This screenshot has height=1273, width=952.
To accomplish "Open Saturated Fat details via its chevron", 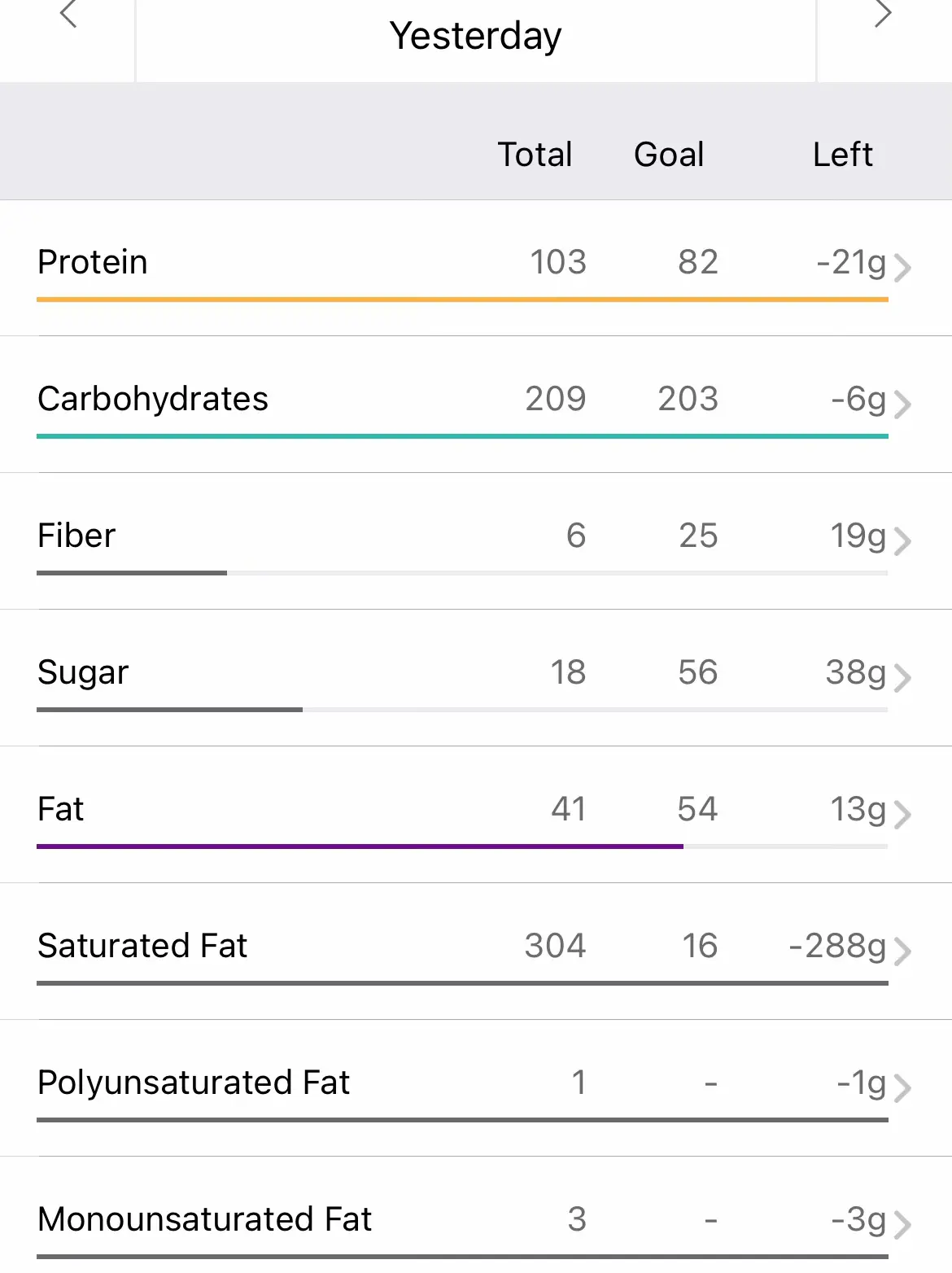I will click(903, 951).
